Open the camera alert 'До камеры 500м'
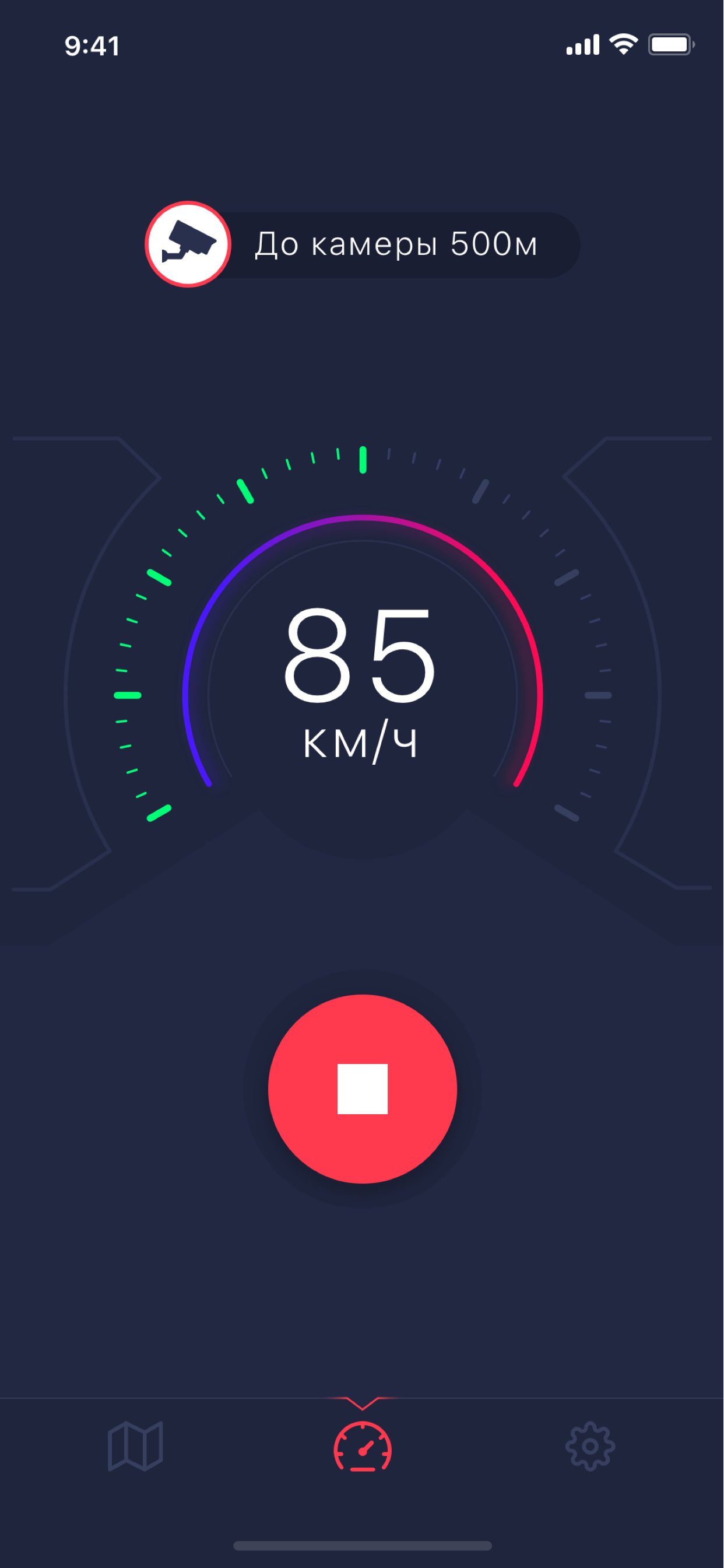Image resolution: width=724 pixels, height=1568 pixels. tap(363, 244)
